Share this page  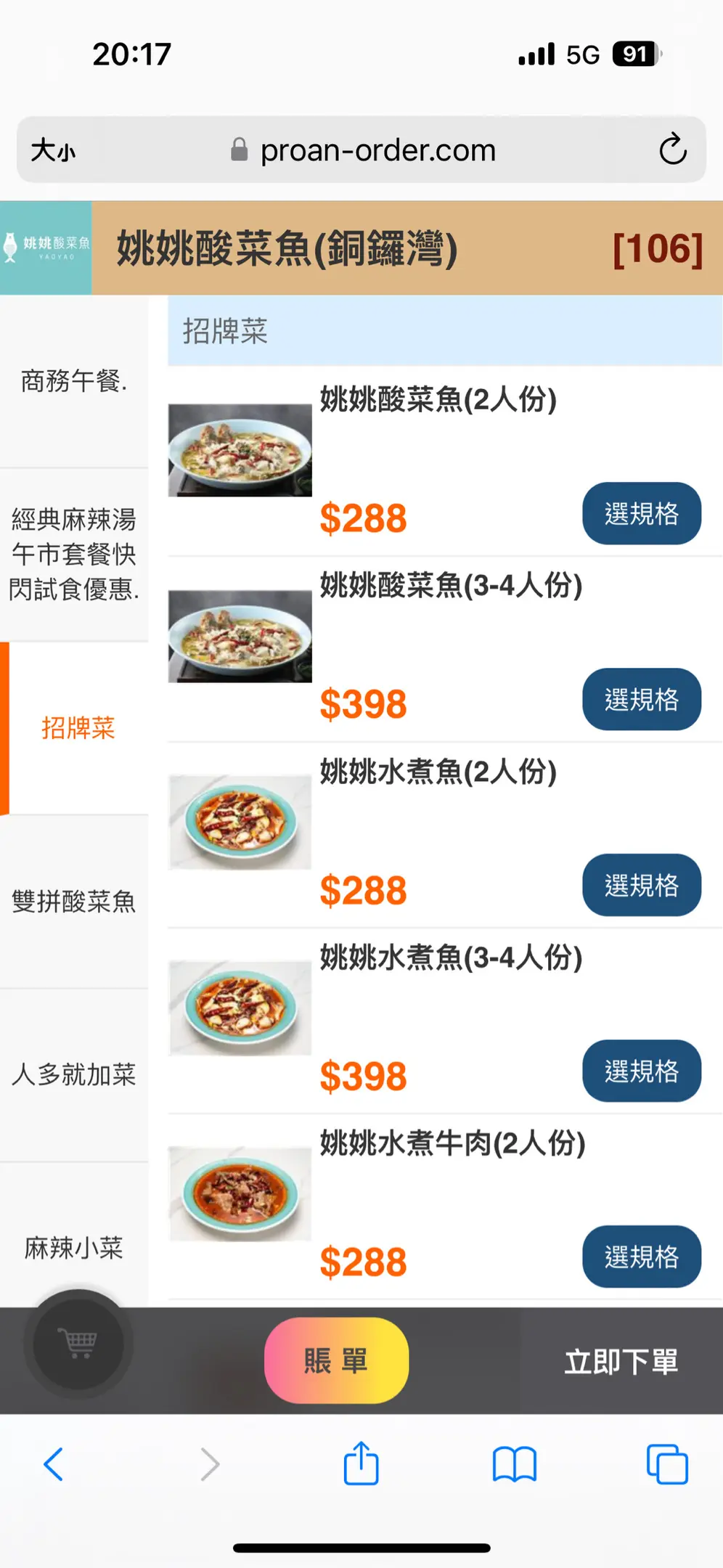pos(361,1463)
